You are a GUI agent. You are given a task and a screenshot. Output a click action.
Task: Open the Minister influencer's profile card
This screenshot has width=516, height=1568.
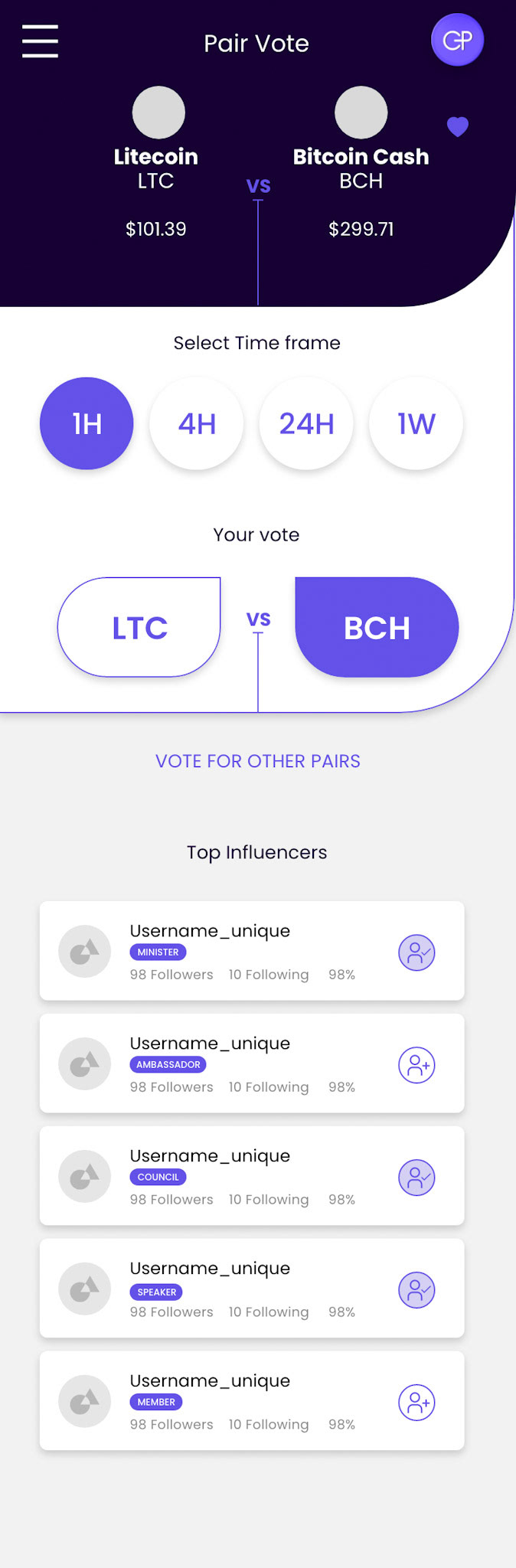pyautogui.click(x=252, y=951)
